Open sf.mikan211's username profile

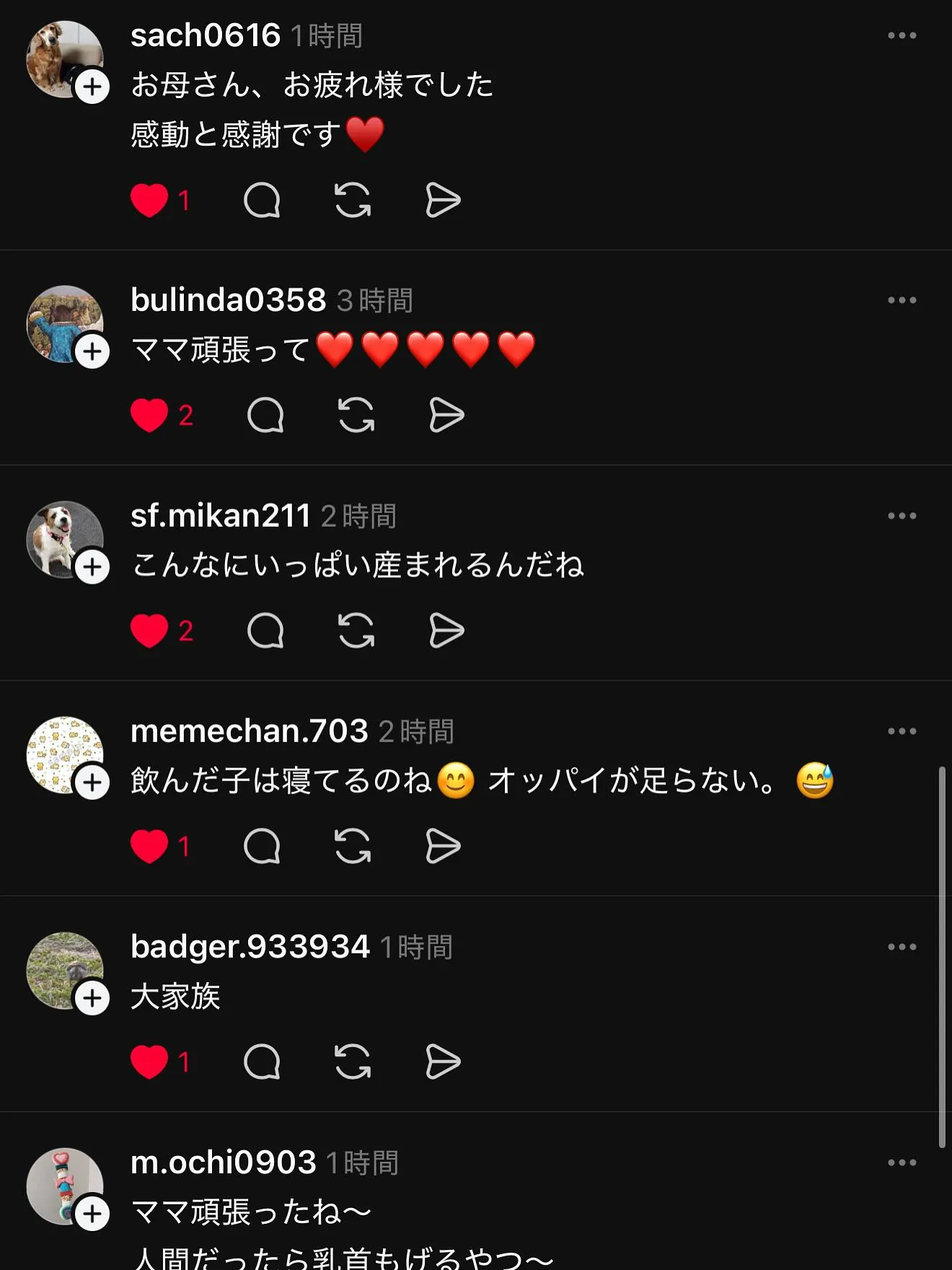(x=219, y=514)
